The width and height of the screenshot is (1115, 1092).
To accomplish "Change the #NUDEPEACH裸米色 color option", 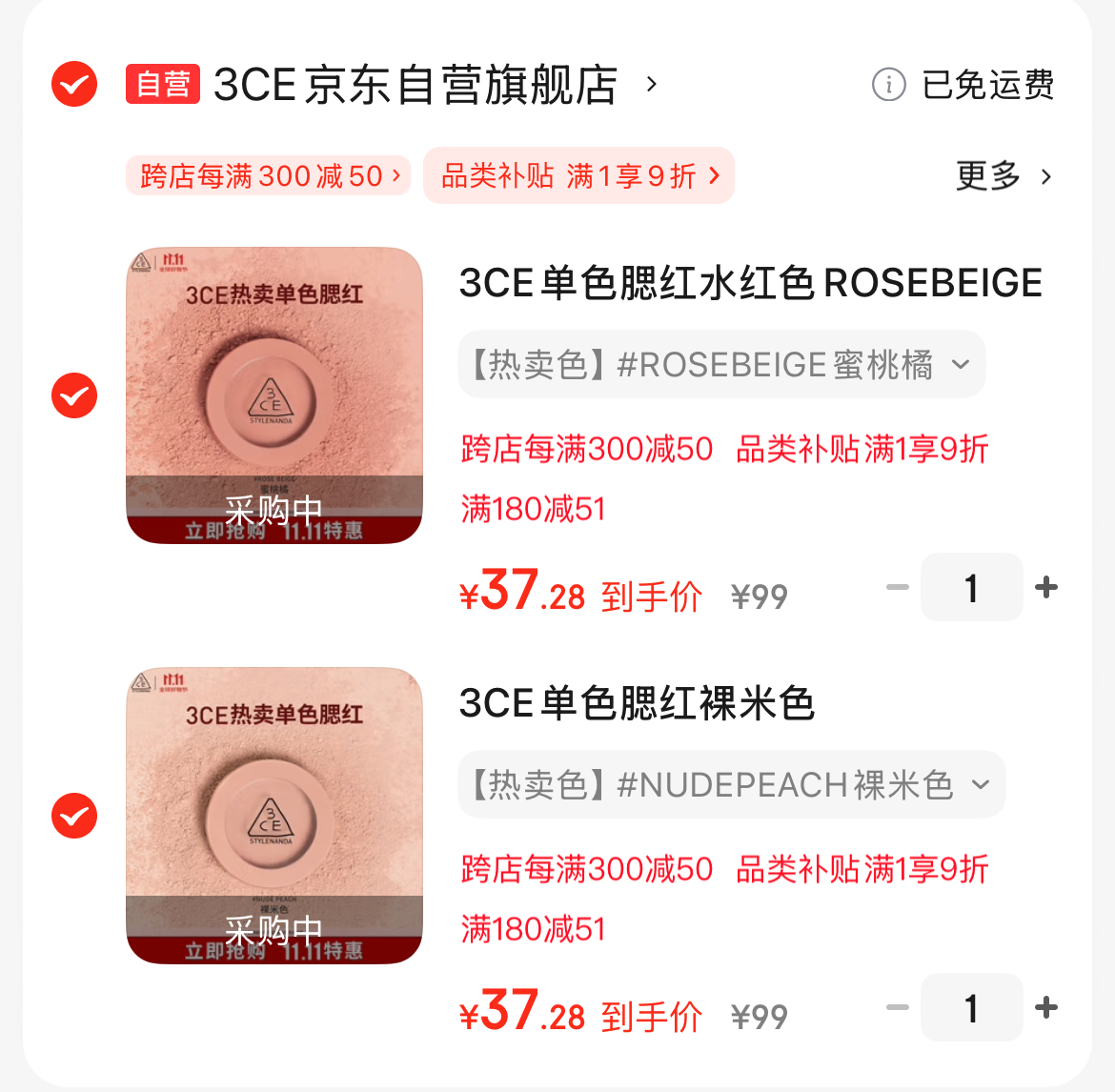I will [731, 785].
